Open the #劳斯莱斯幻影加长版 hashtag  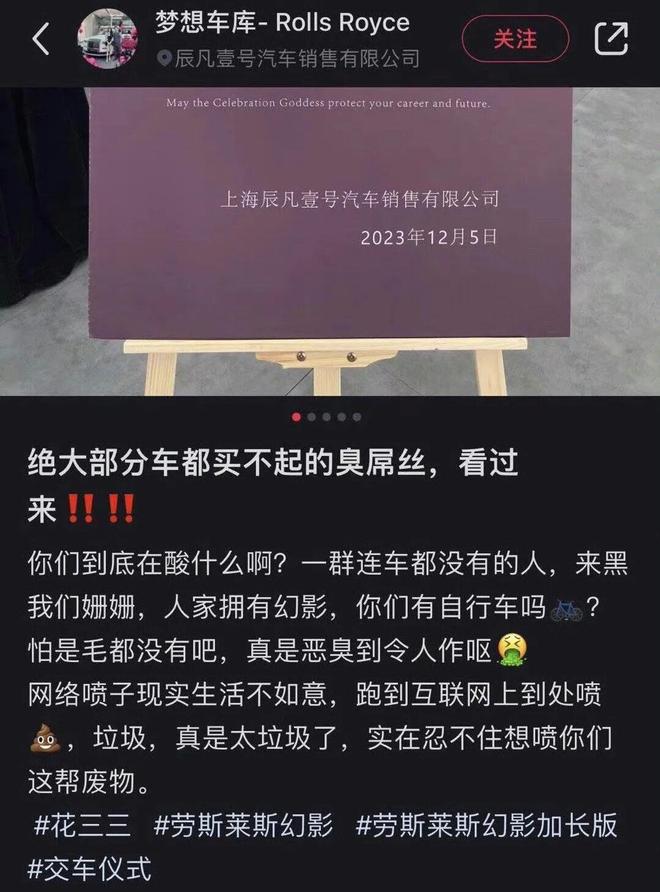pyautogui.click(x=487, y=826)
